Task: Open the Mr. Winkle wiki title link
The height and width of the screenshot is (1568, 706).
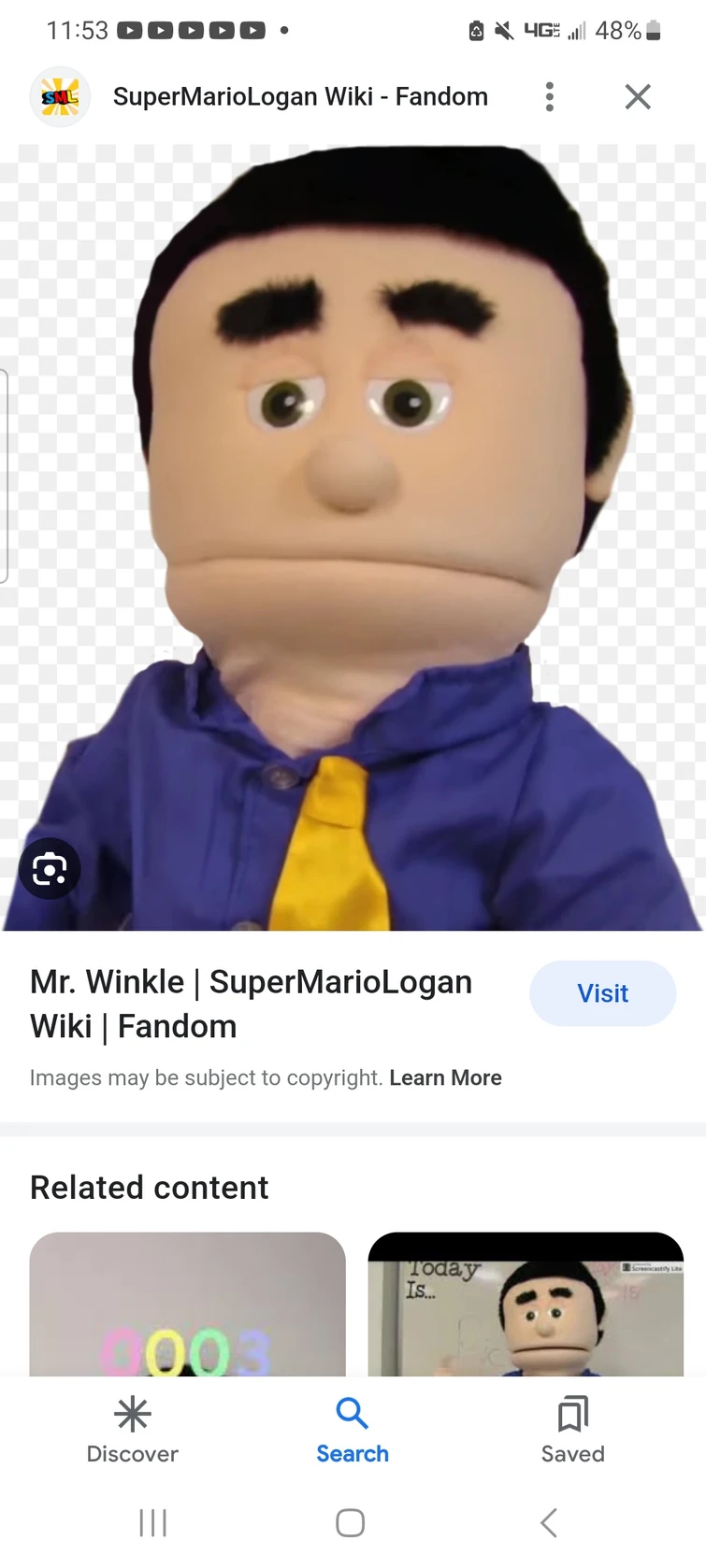Action: coord(251,1004)
